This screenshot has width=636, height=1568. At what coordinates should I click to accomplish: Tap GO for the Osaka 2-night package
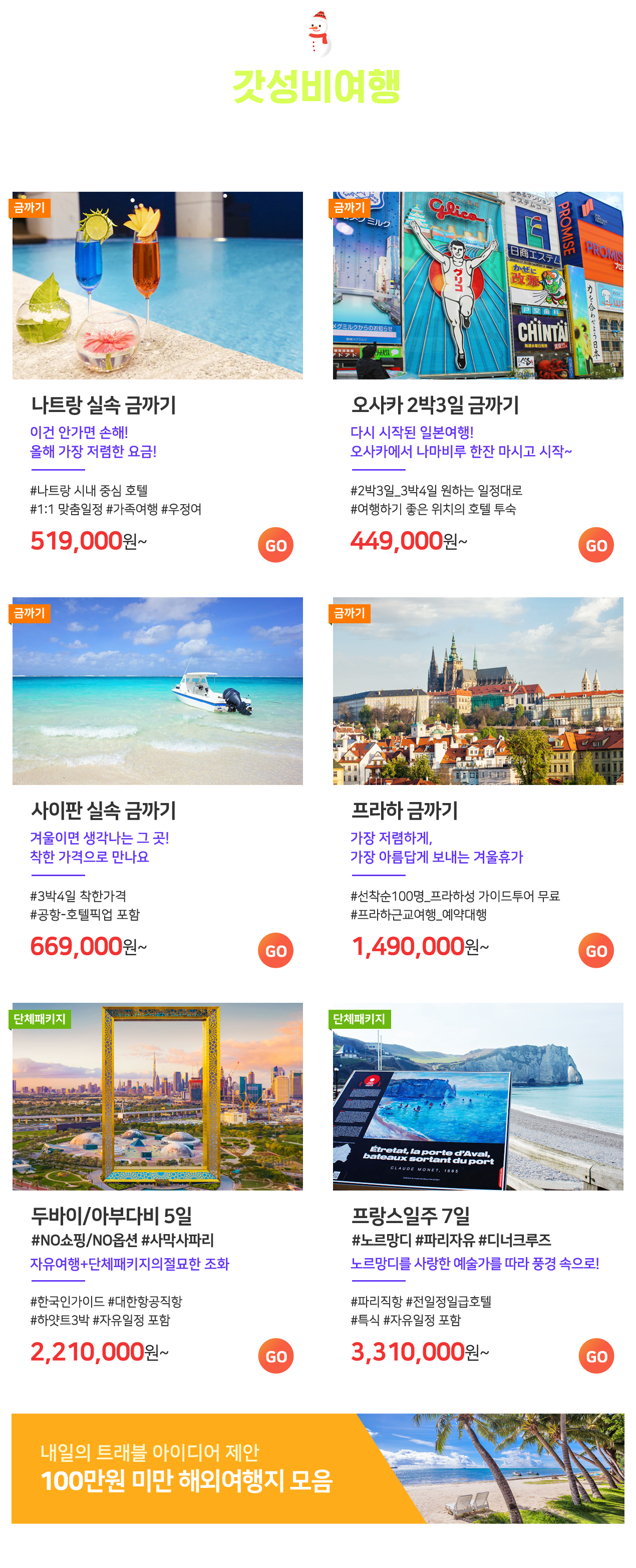[x=596, y=545]
